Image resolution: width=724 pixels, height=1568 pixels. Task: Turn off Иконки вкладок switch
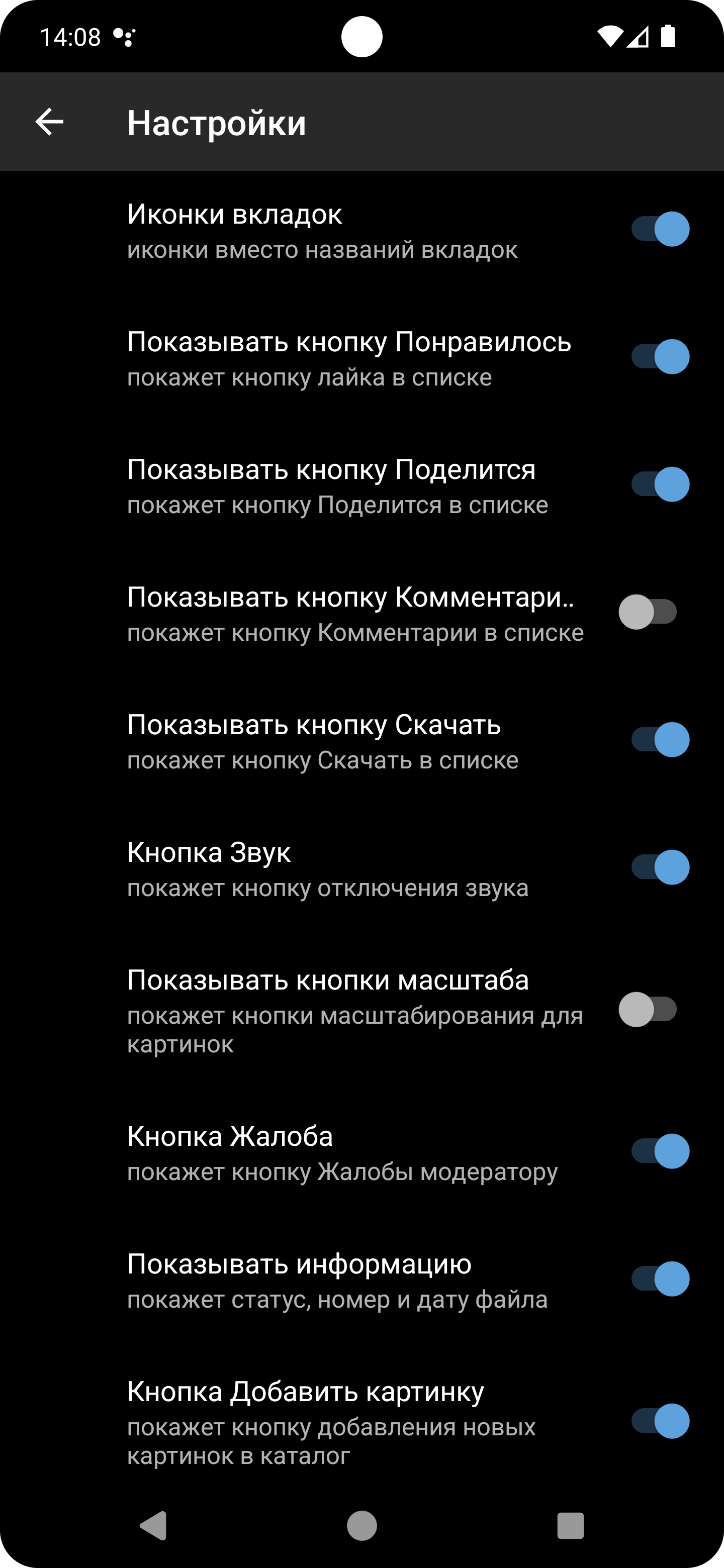coord(660,230)
